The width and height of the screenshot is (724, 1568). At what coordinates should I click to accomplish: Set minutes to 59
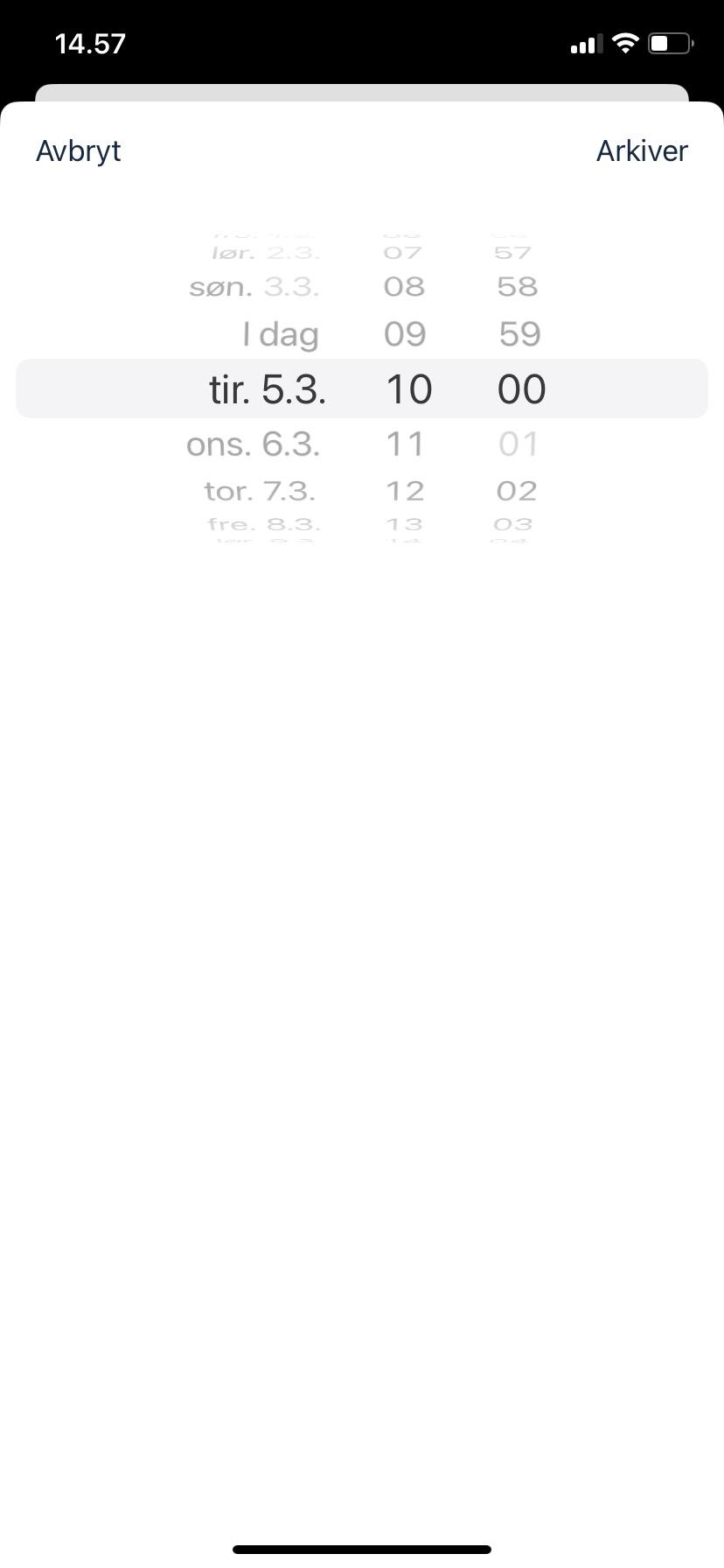pyautogui.click(x=519, y=334)
